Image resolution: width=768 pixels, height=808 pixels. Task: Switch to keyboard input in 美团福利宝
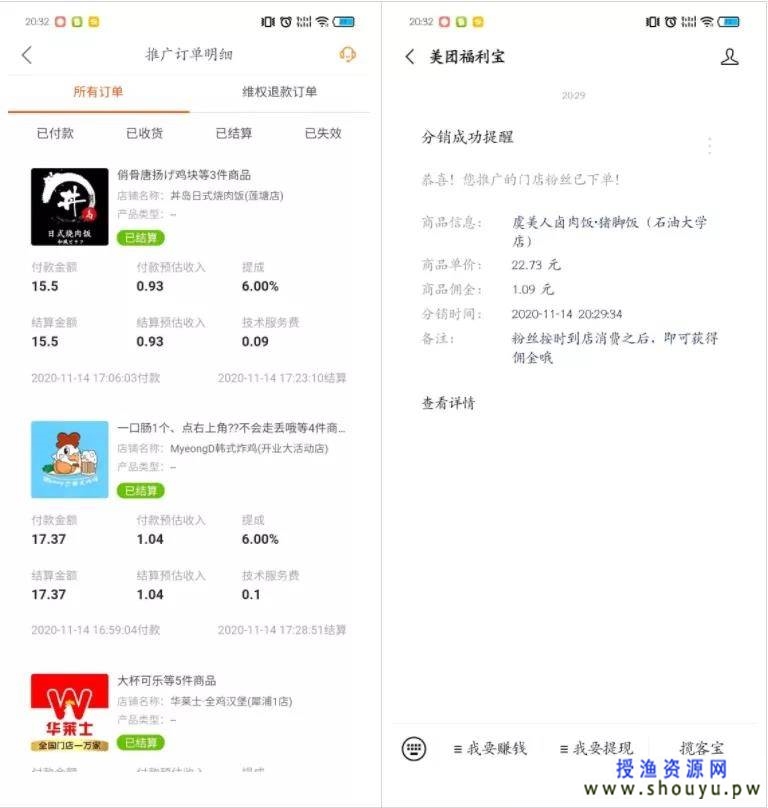pos(414,747)
